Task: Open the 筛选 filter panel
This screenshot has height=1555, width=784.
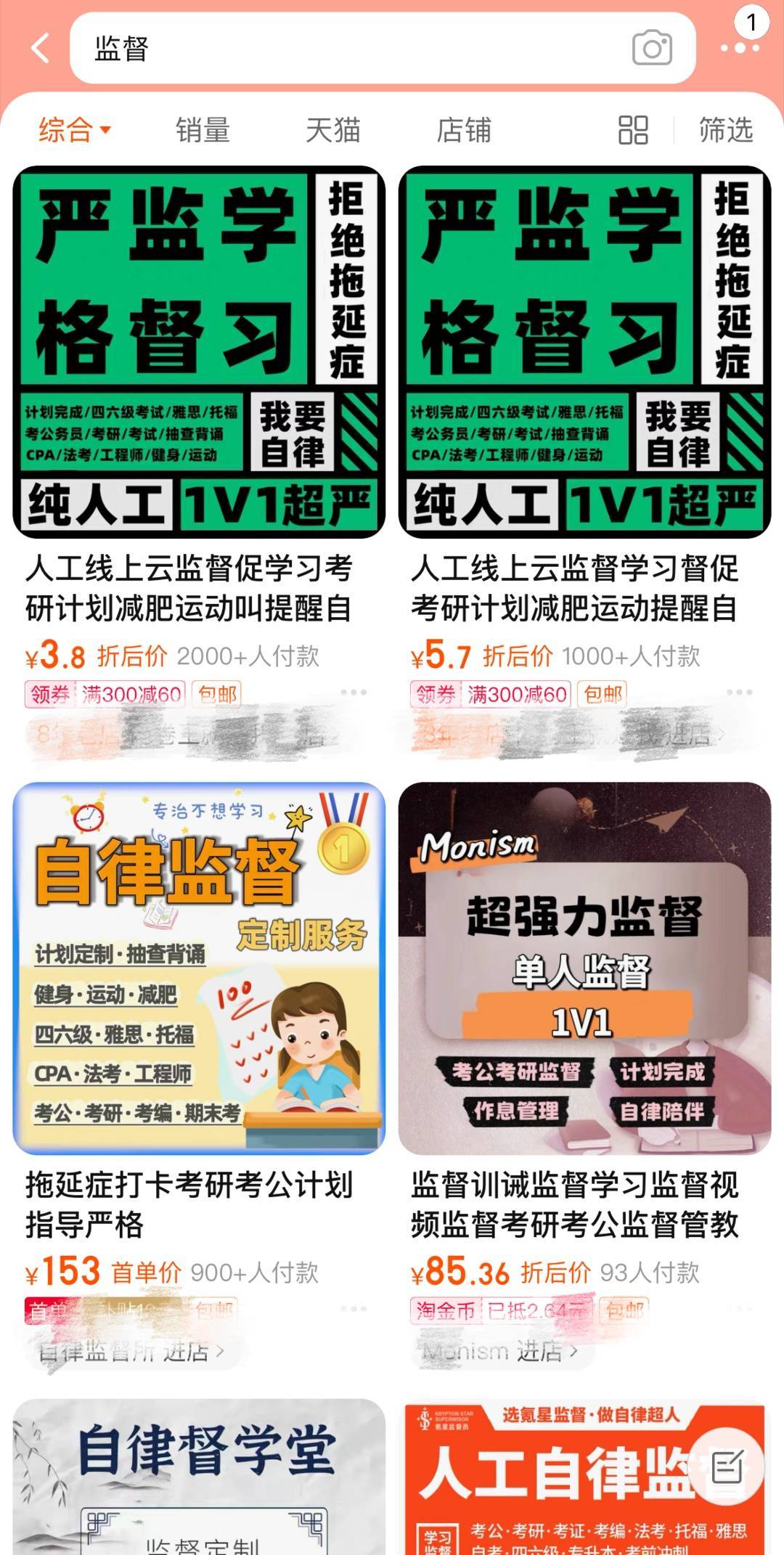Action: 725,131
